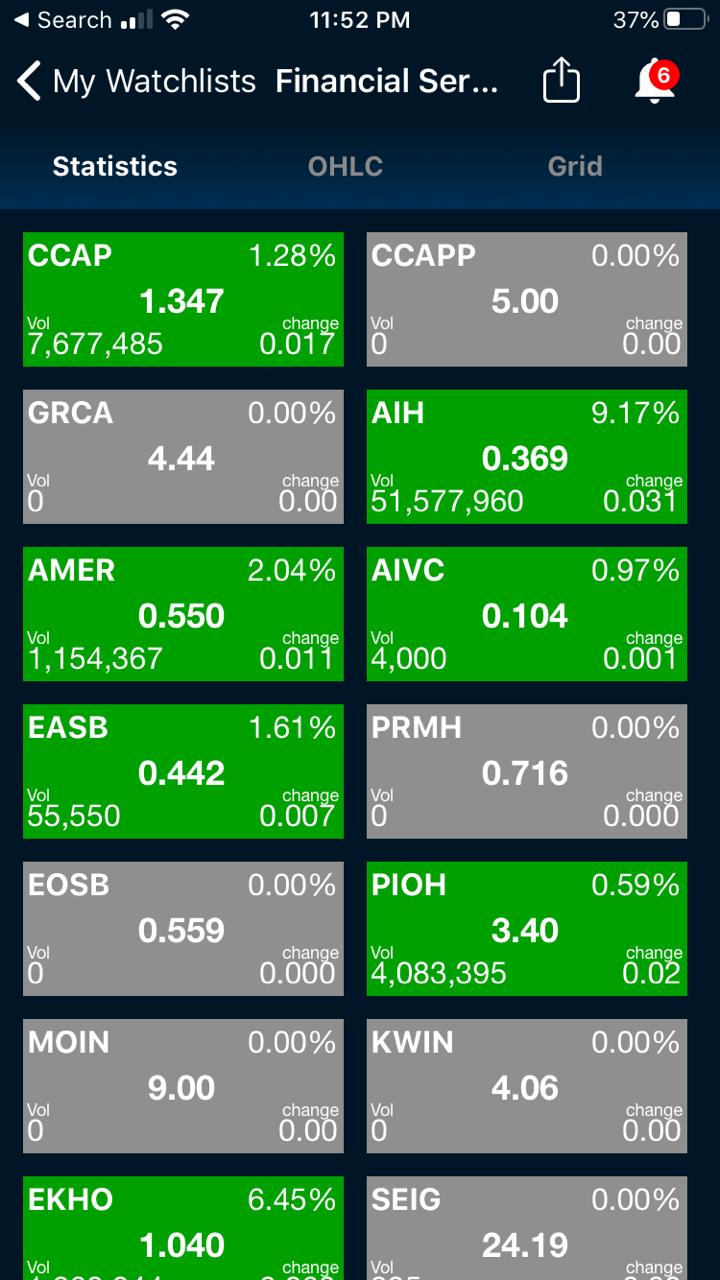Select the SEIG stock card
The height and width of the screenshot is (1280, 720).
click(527, 1230)
